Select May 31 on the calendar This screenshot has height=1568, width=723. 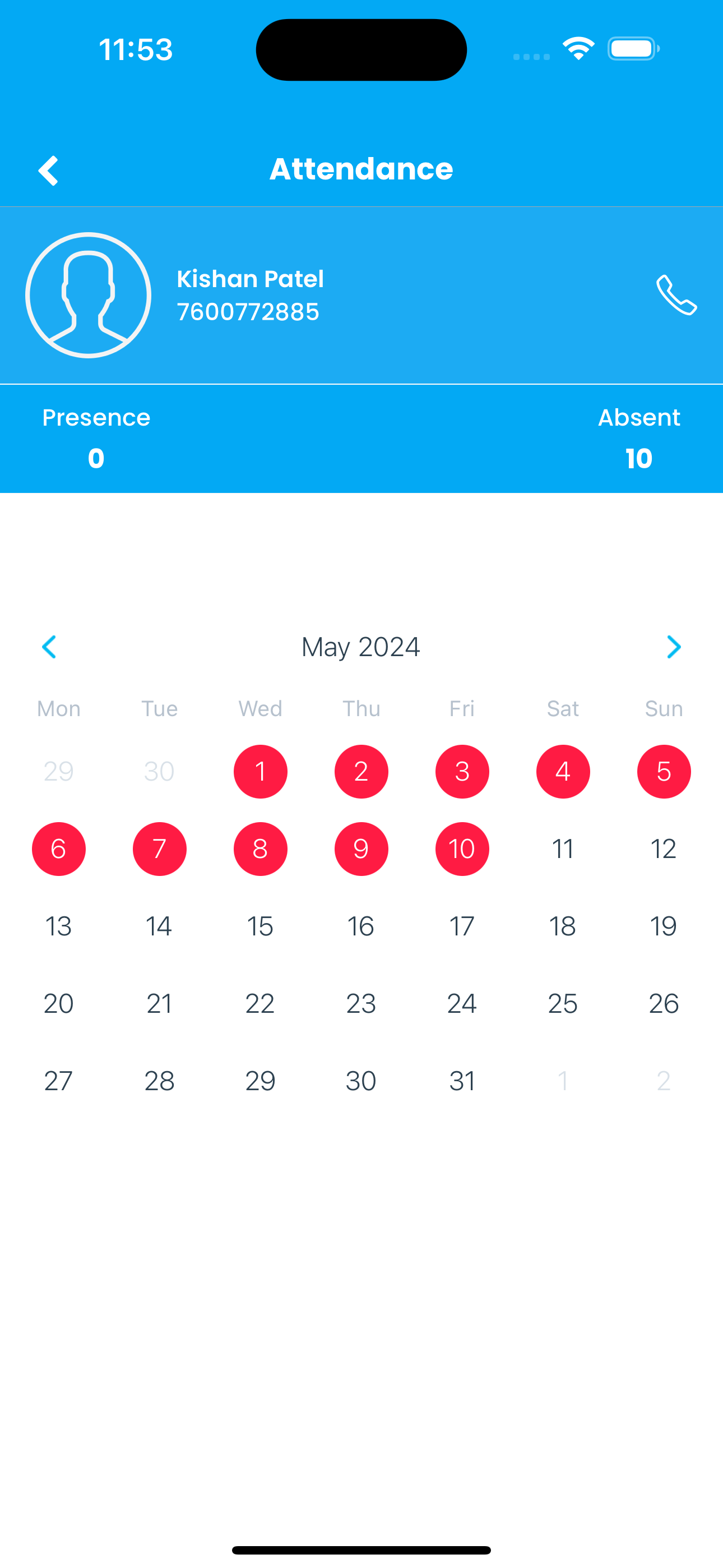pos(462,1081)
